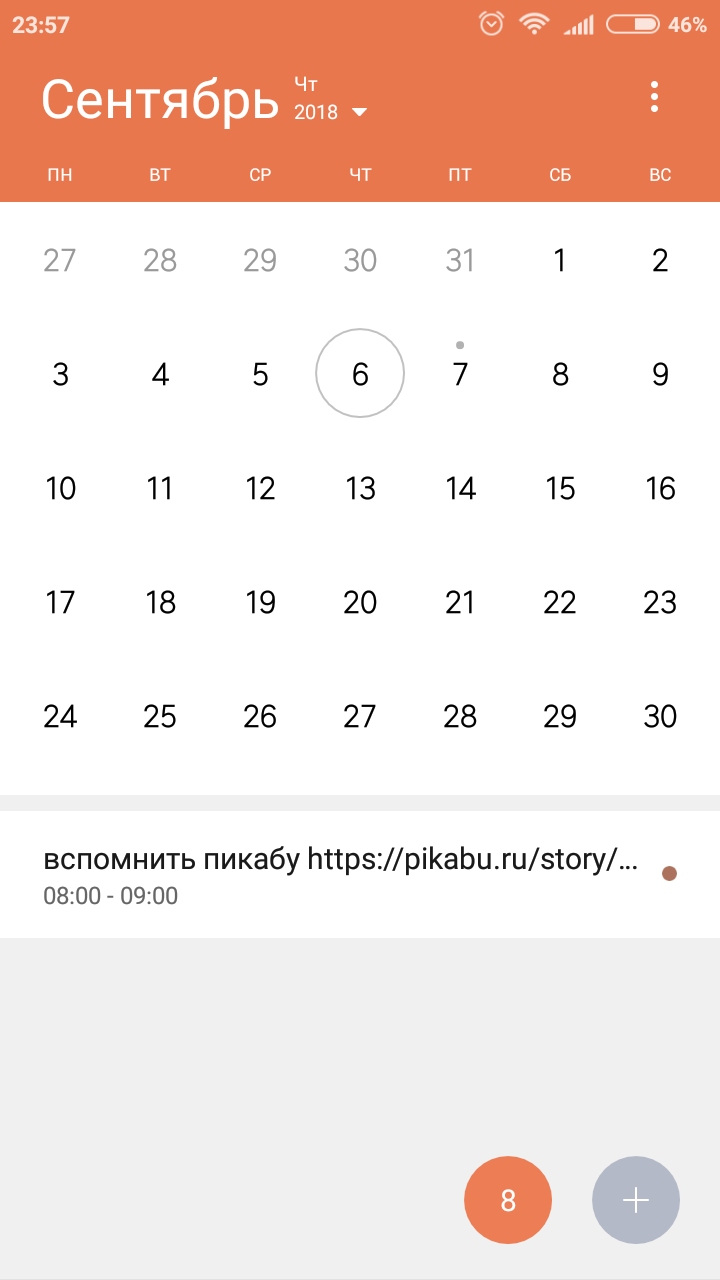
Task: Select September 24 on the calendar
Action: coord(60,716)
